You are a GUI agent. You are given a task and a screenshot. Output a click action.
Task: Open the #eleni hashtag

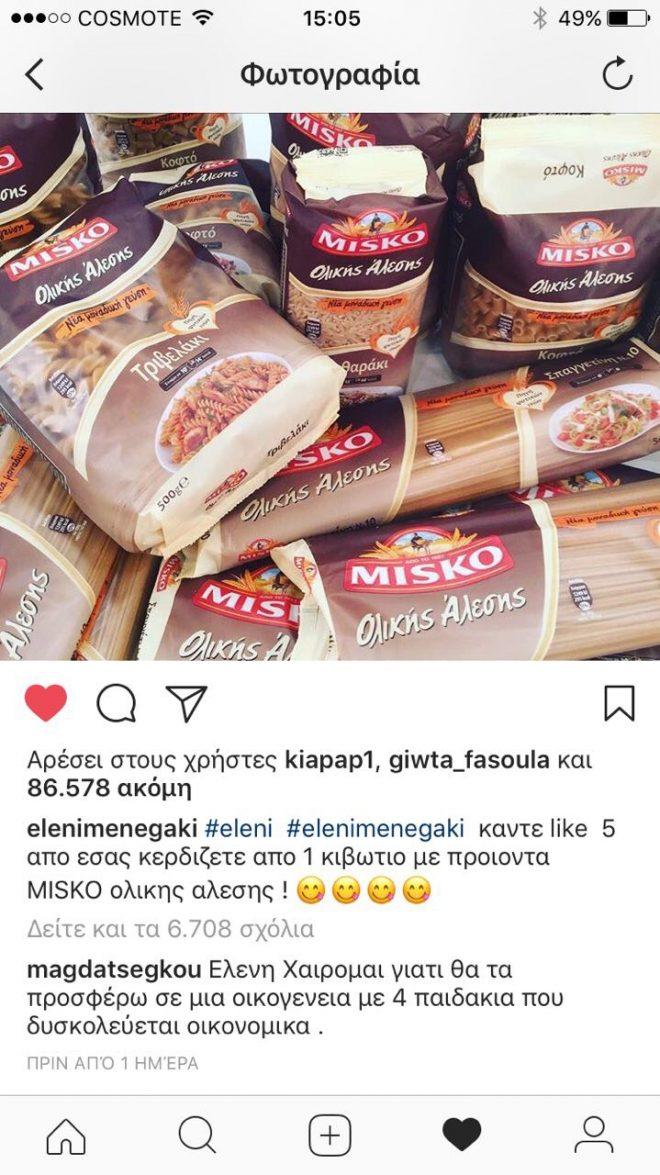[239, 829]
